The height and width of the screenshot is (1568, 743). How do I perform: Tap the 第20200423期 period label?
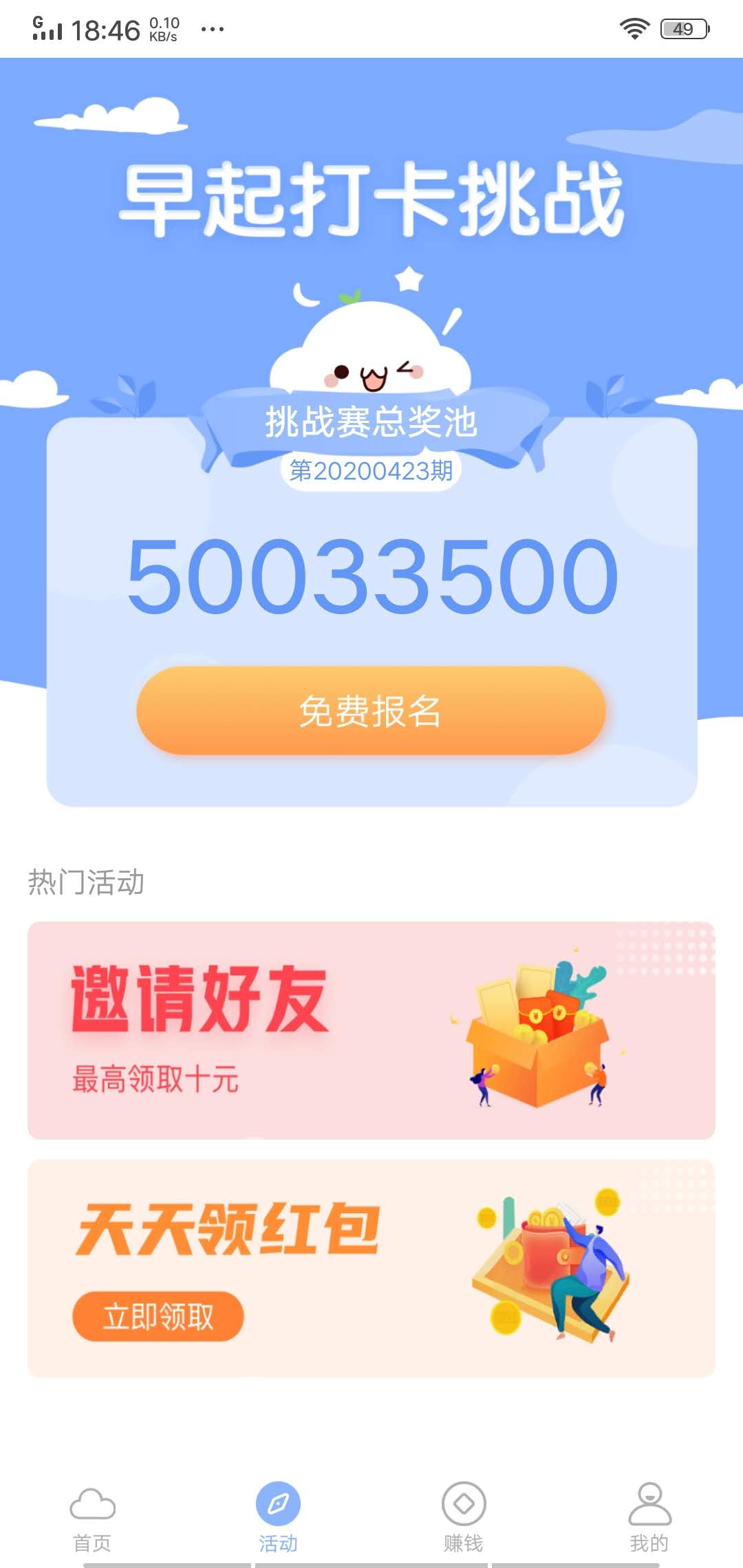[371, 471]
